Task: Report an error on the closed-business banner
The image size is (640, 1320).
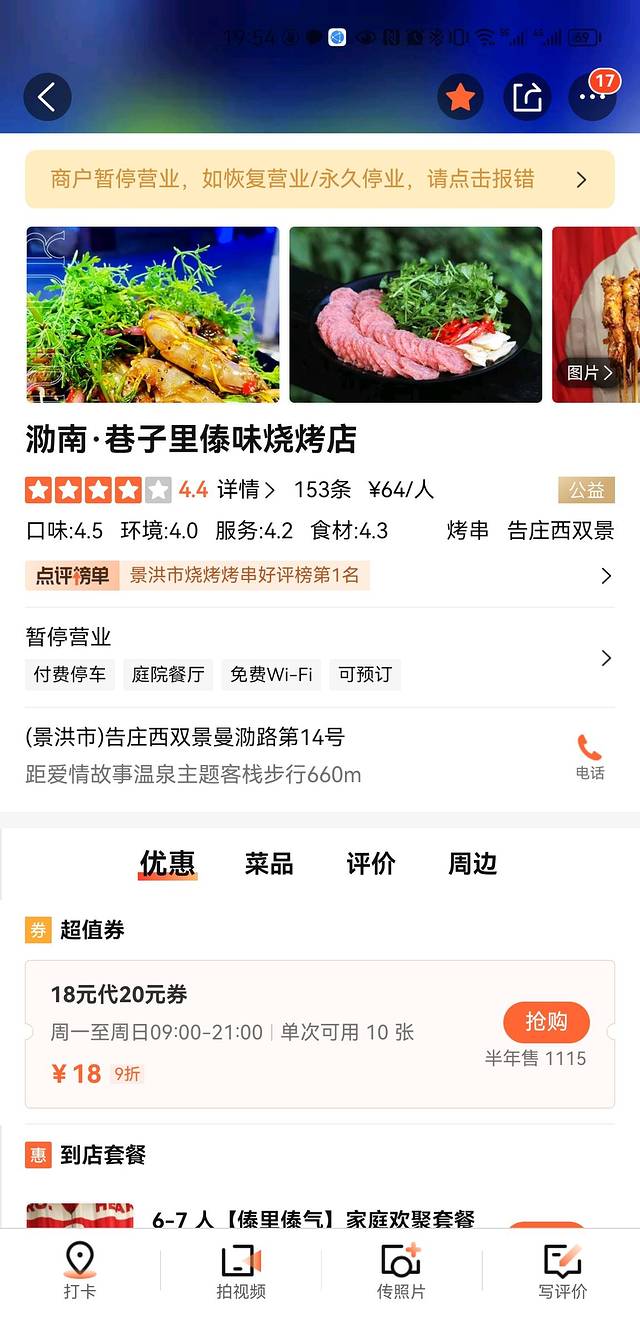Action: click(x=320, y=180)
